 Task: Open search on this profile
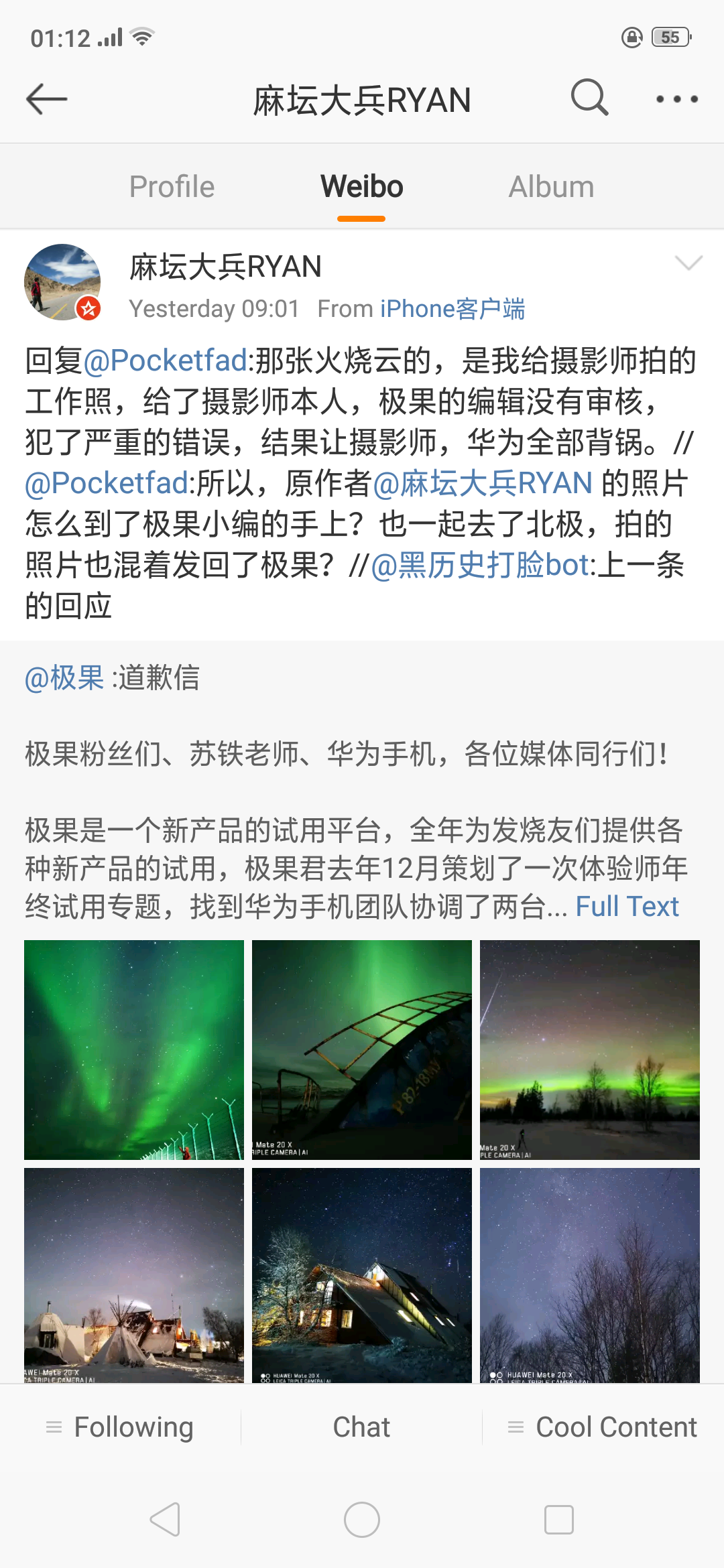point(589,99)
